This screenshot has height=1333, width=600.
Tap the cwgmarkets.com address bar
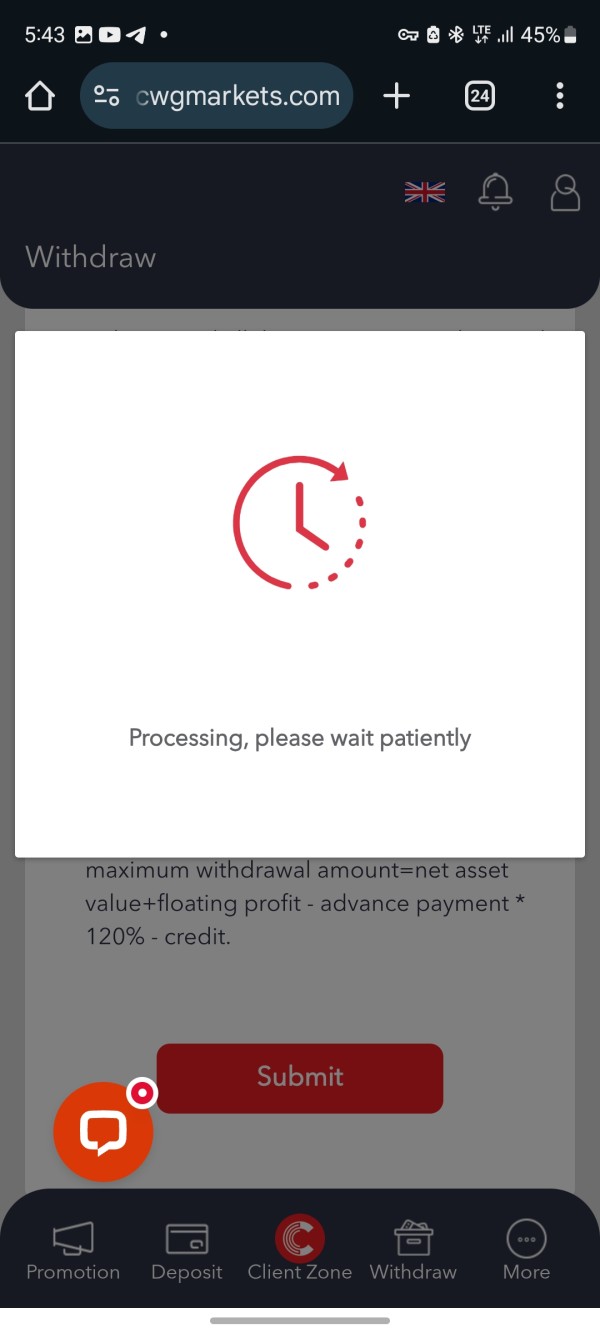[x=216, y=96]
